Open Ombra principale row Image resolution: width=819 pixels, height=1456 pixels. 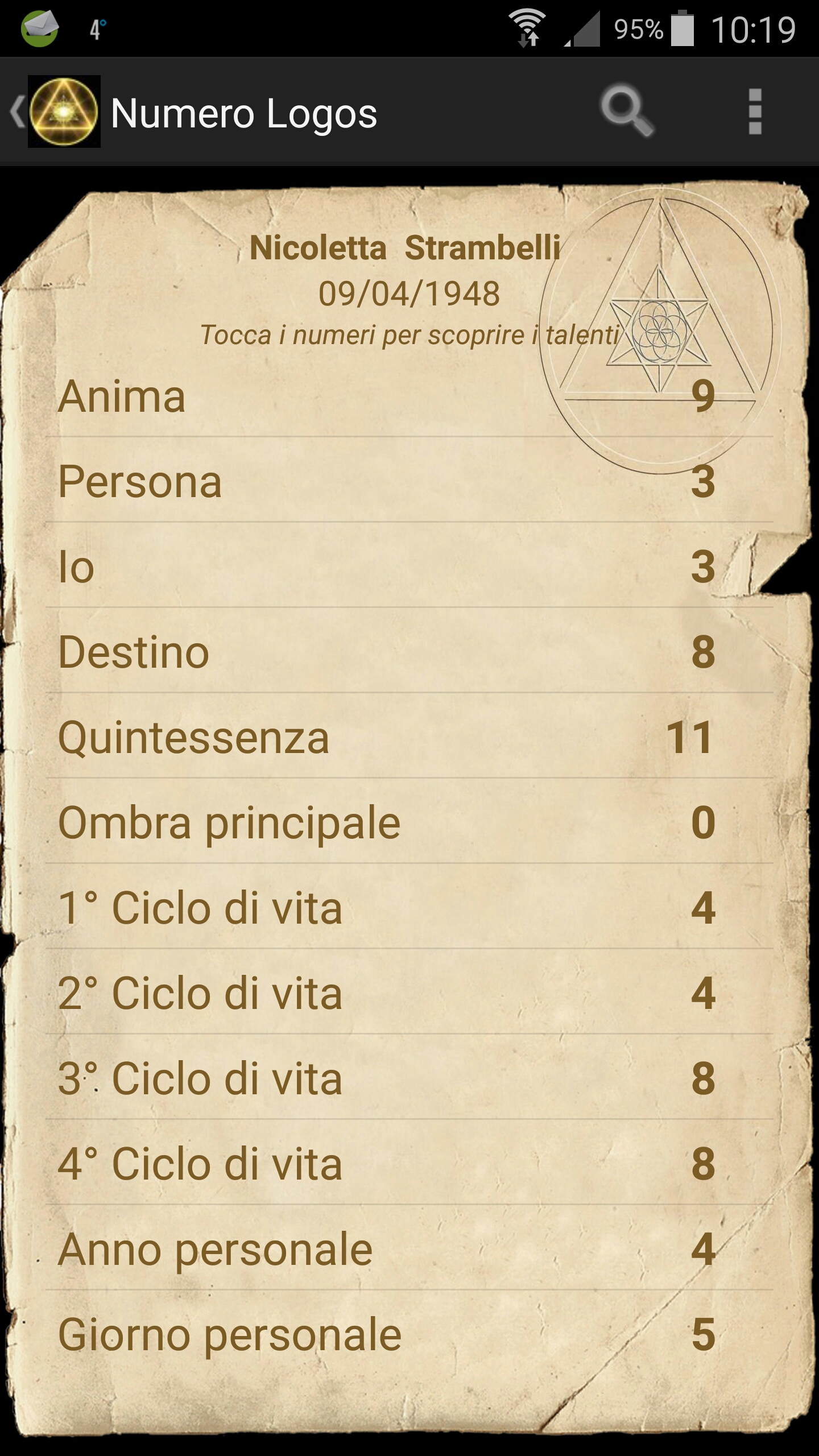tap(408, 822)
